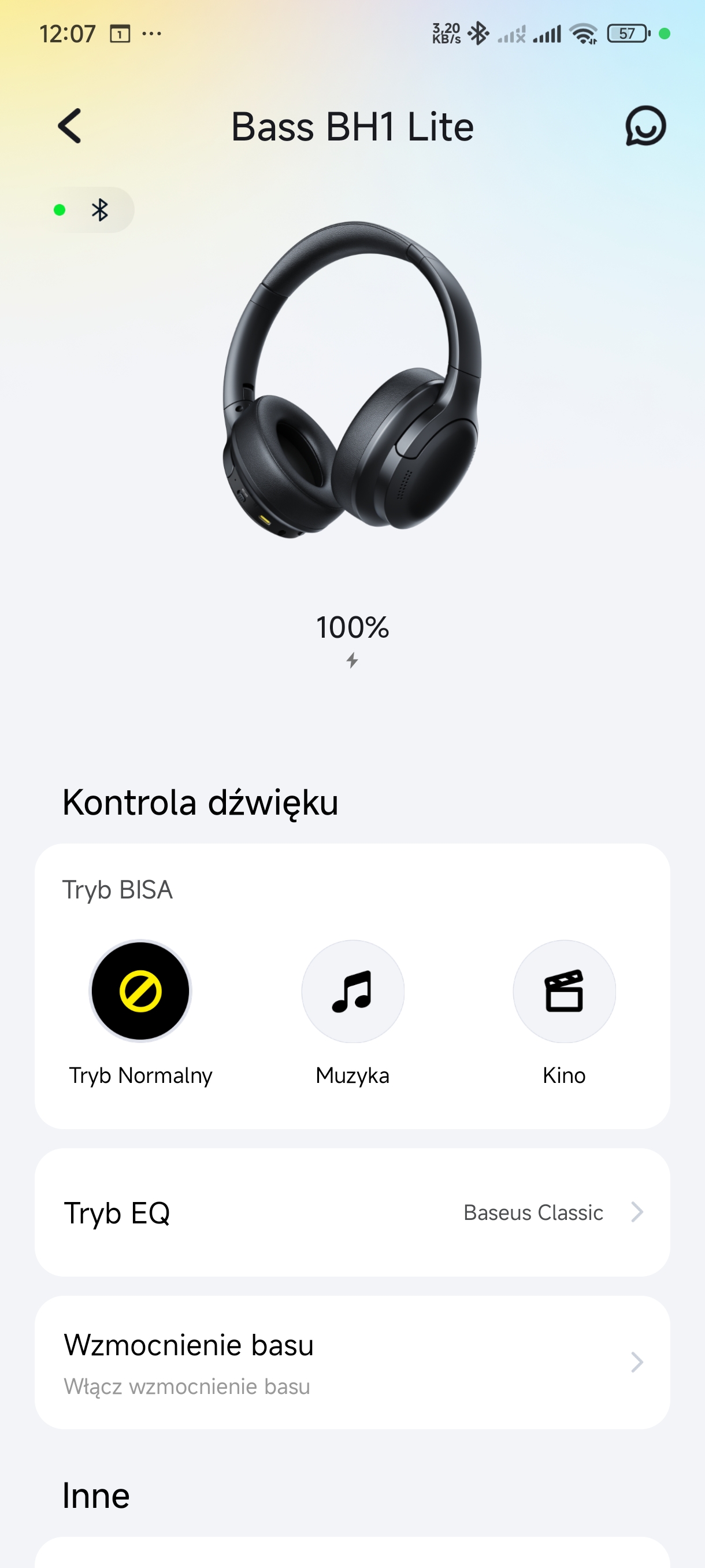Open the support chat icon
This screenshot has height=1568, width=705.
point(645,126)
